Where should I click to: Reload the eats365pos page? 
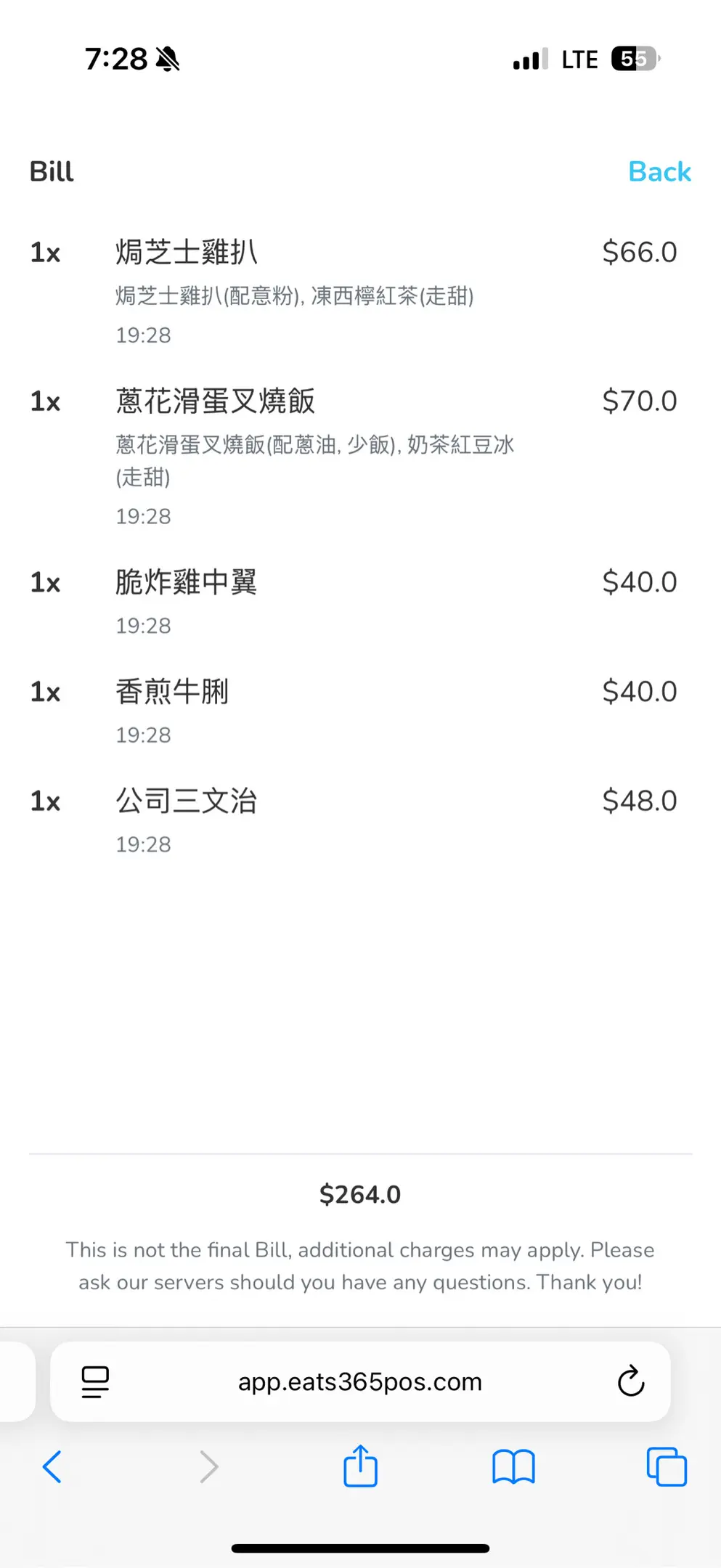630,1381
